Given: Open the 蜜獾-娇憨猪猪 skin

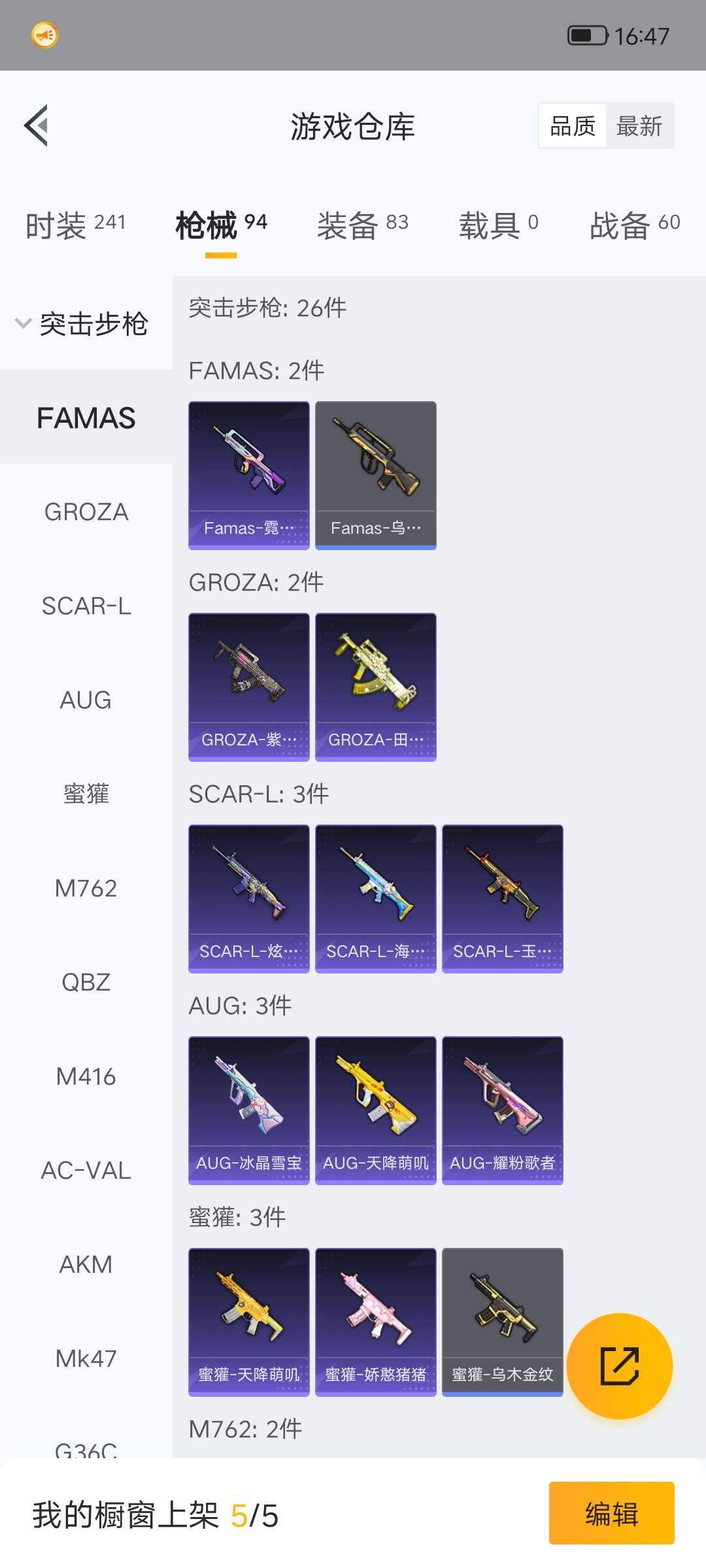Looking at the screenshot, I should tap(375, 1321).
